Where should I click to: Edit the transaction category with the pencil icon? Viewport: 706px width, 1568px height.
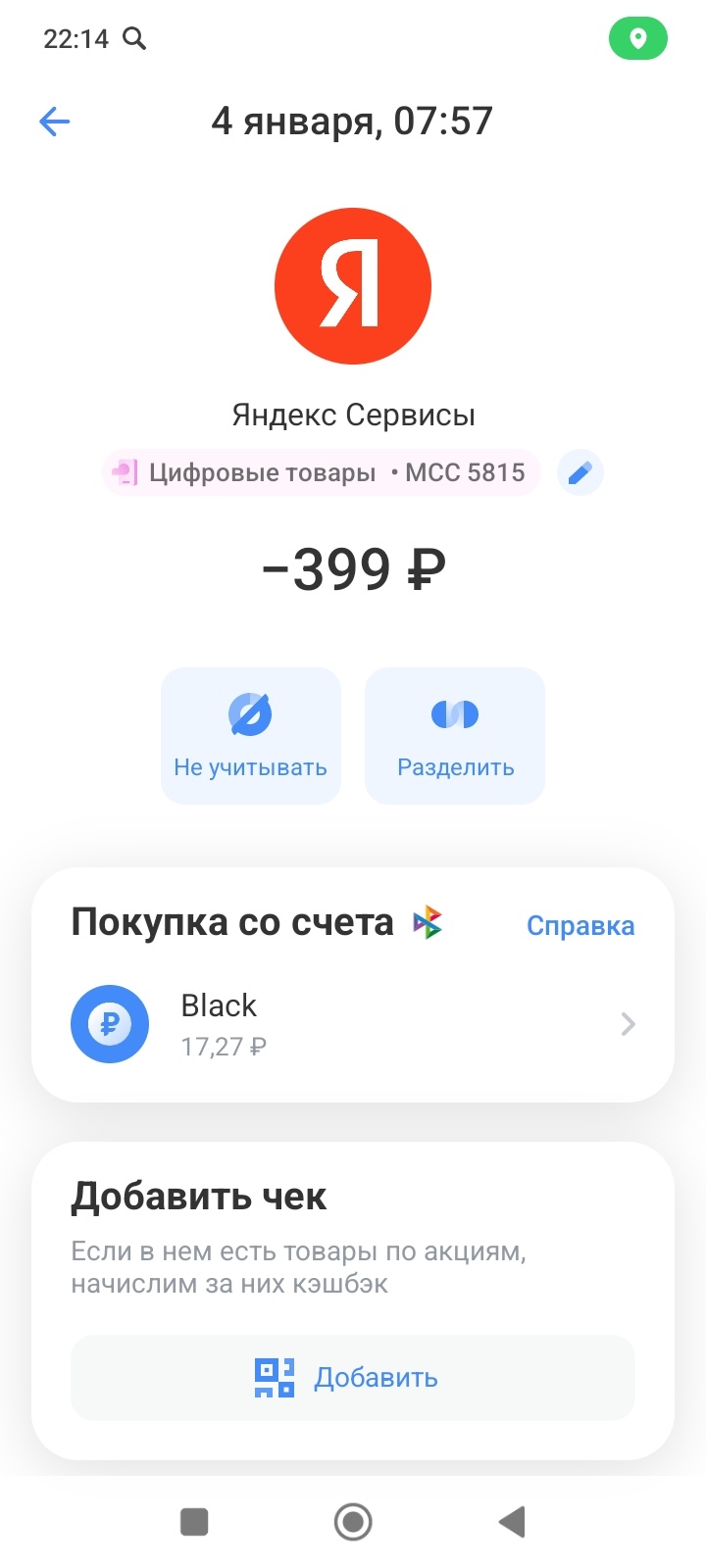pos(580,473)
